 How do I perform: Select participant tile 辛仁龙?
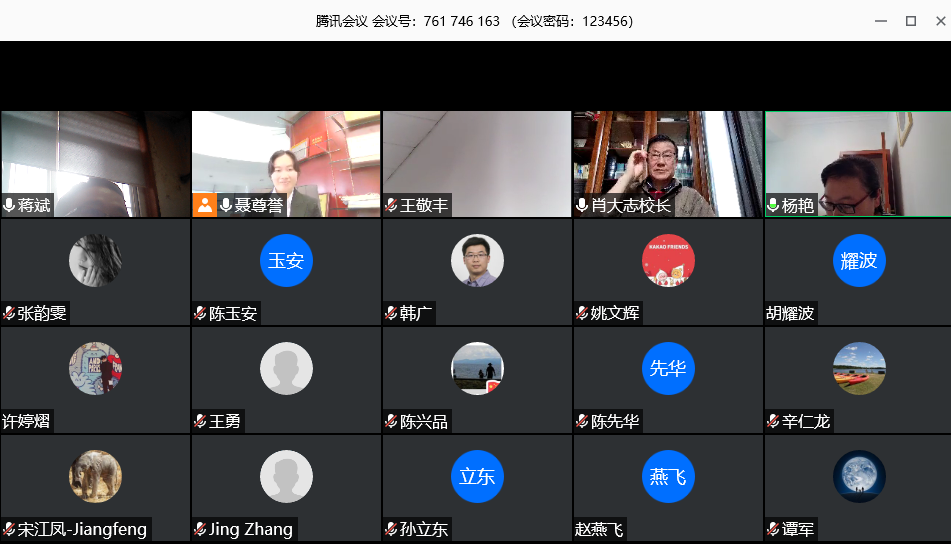click(x=858, y=378)
